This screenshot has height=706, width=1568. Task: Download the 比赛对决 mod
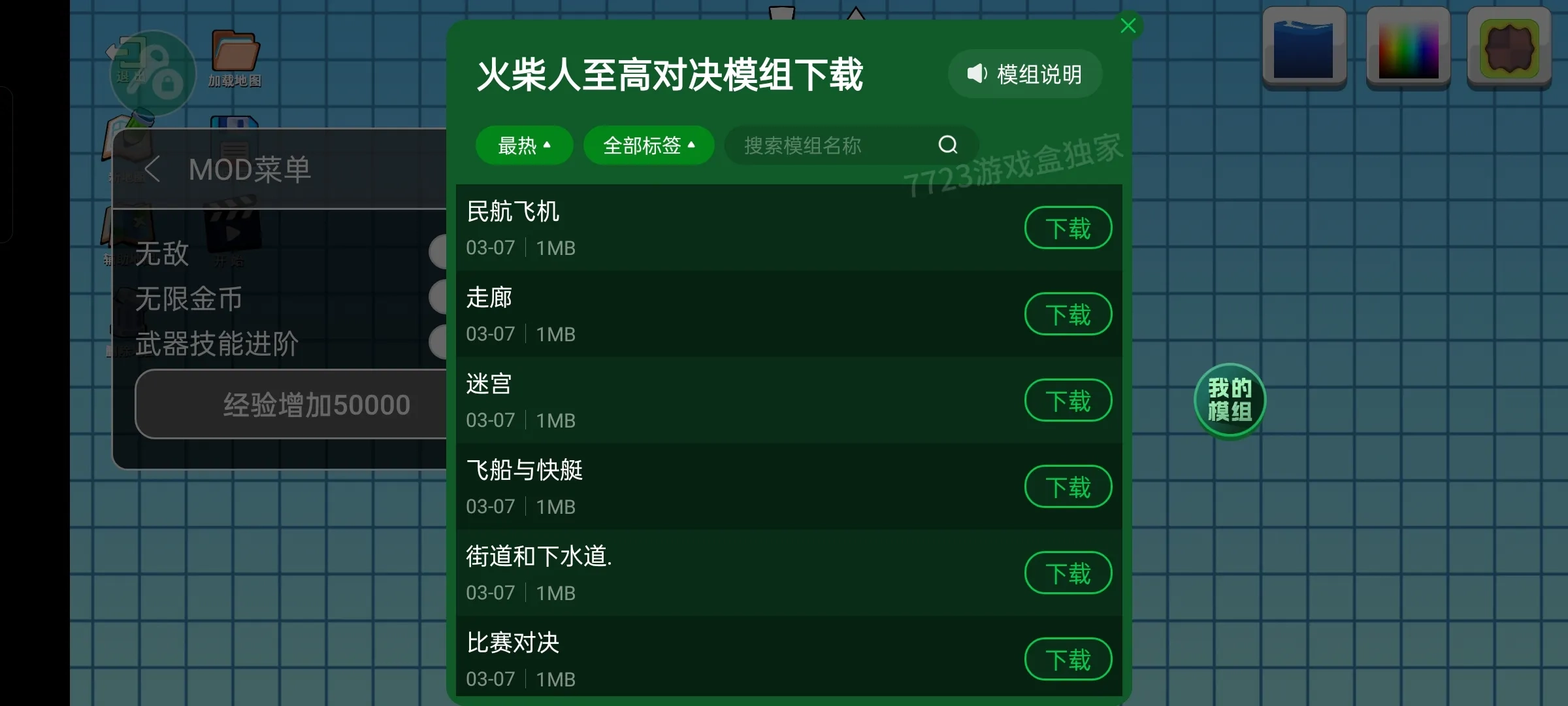1068,660
